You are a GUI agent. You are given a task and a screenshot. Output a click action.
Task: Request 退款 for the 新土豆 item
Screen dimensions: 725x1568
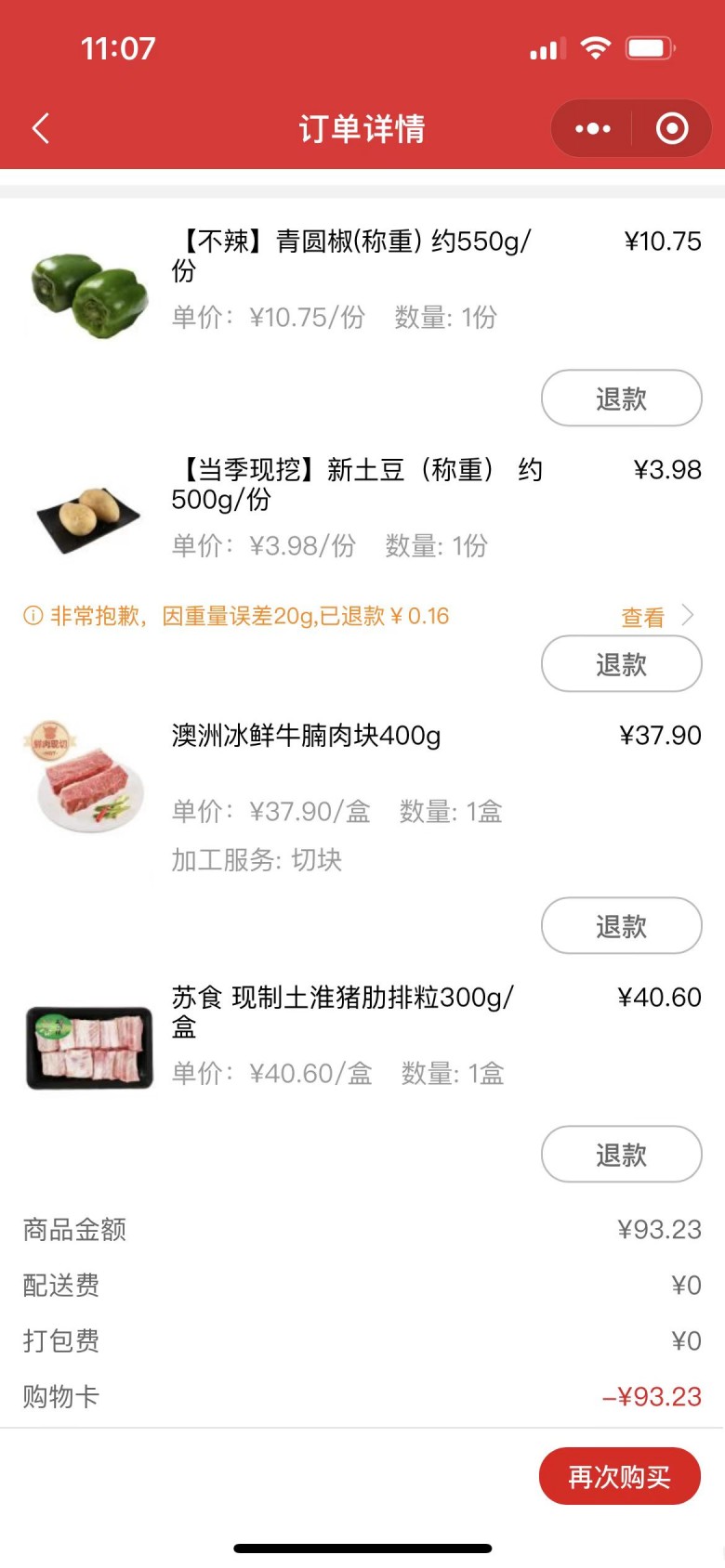pyautogui.click(x=621, y=664)
